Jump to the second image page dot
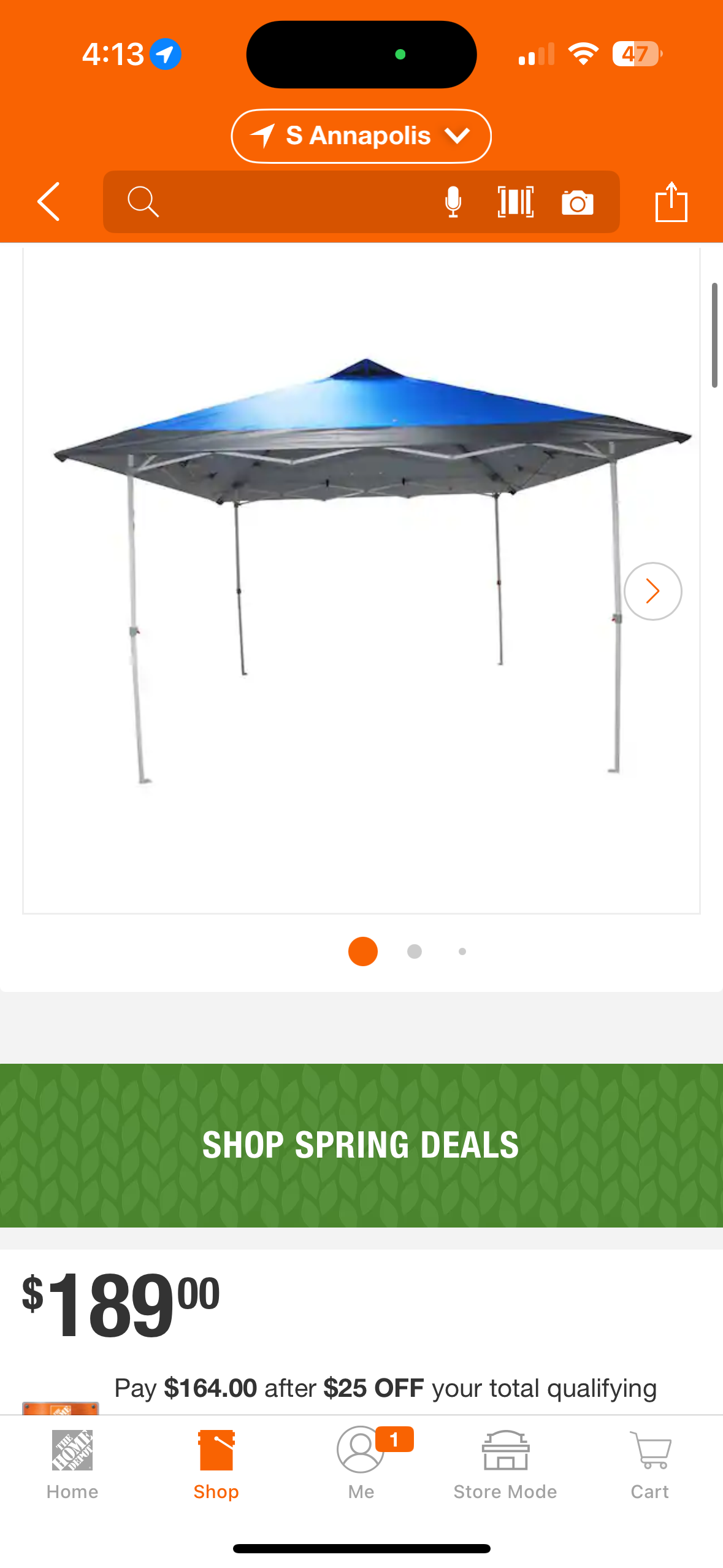Image resolution: width=723 pixels, height=1568 pixels. (415, 951)
